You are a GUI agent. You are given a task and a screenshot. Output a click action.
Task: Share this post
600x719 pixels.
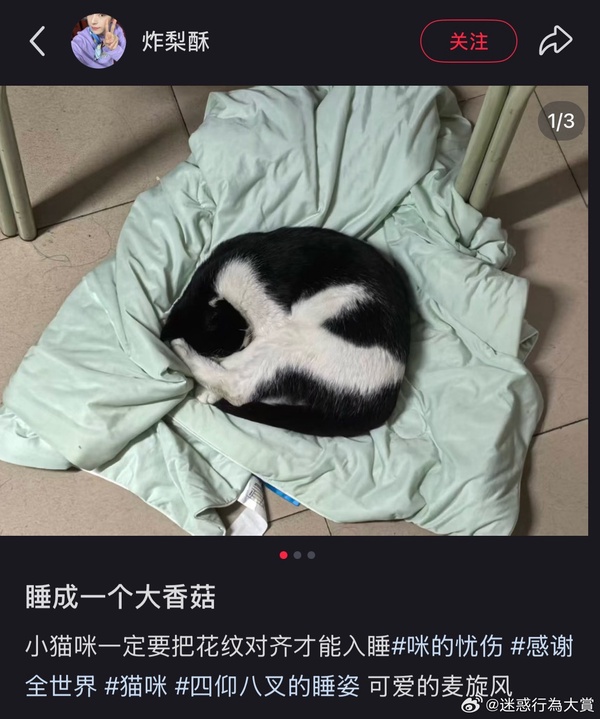[x=555, y=41]
